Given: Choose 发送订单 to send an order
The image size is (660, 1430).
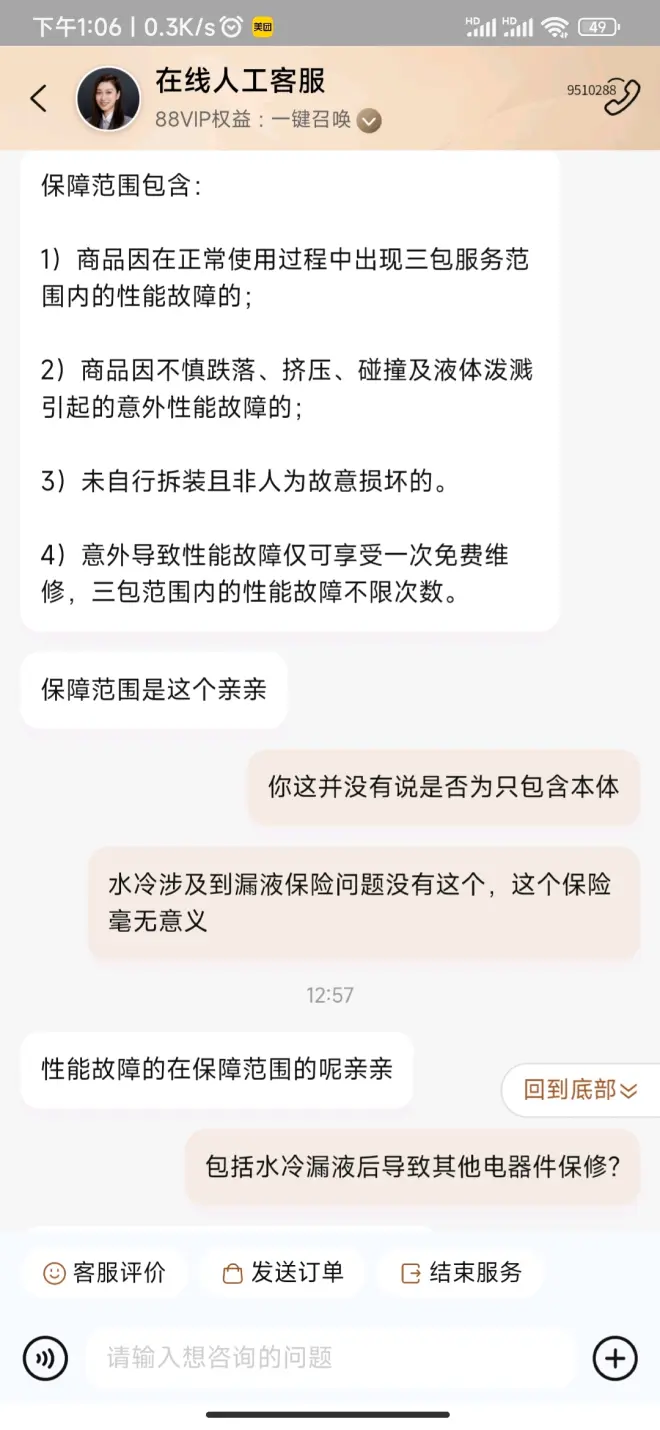Looking at the screenshot, I should (283, 1273).
